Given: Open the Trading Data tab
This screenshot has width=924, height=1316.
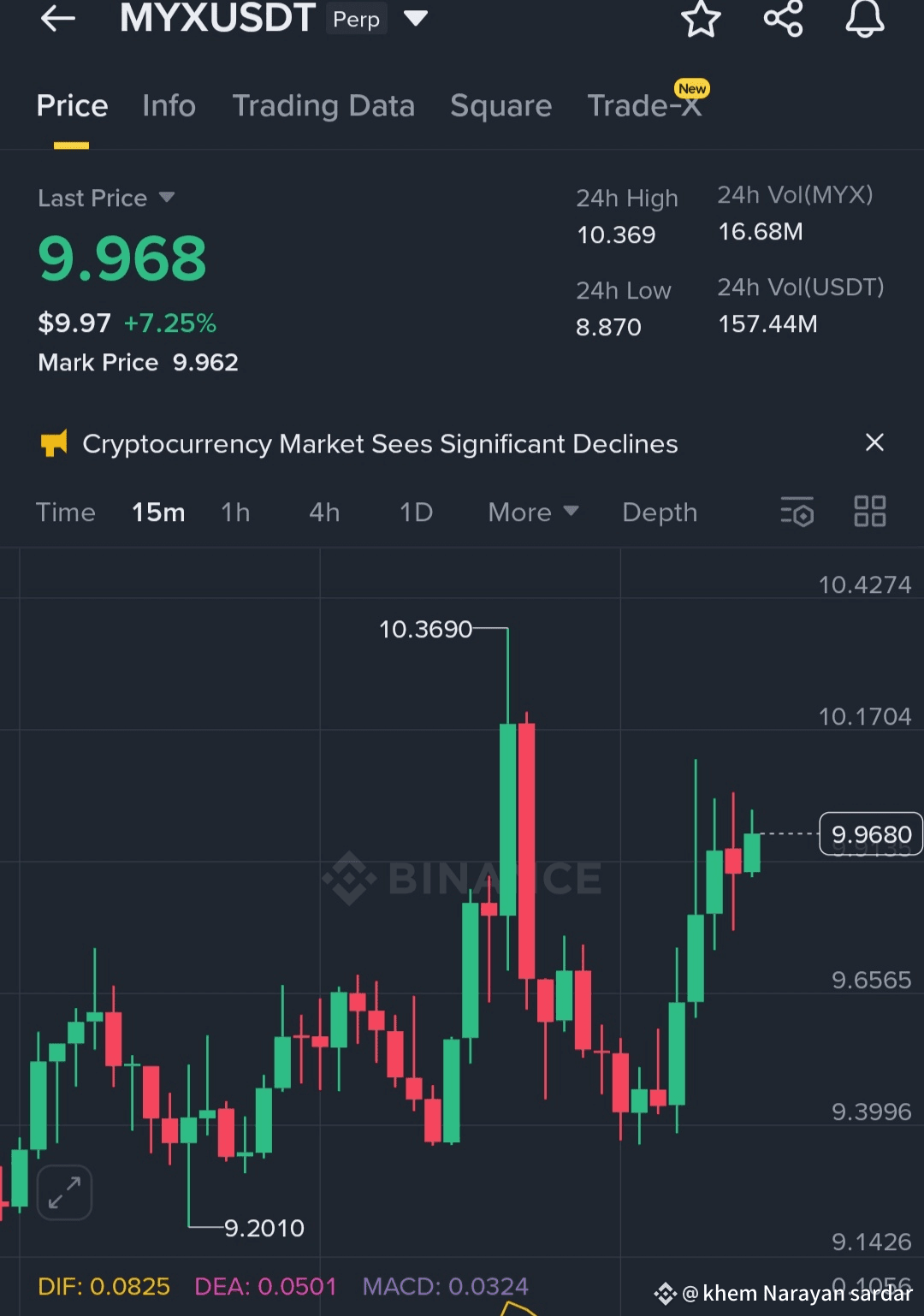Looking at the screenshot, I should point(323,106).
